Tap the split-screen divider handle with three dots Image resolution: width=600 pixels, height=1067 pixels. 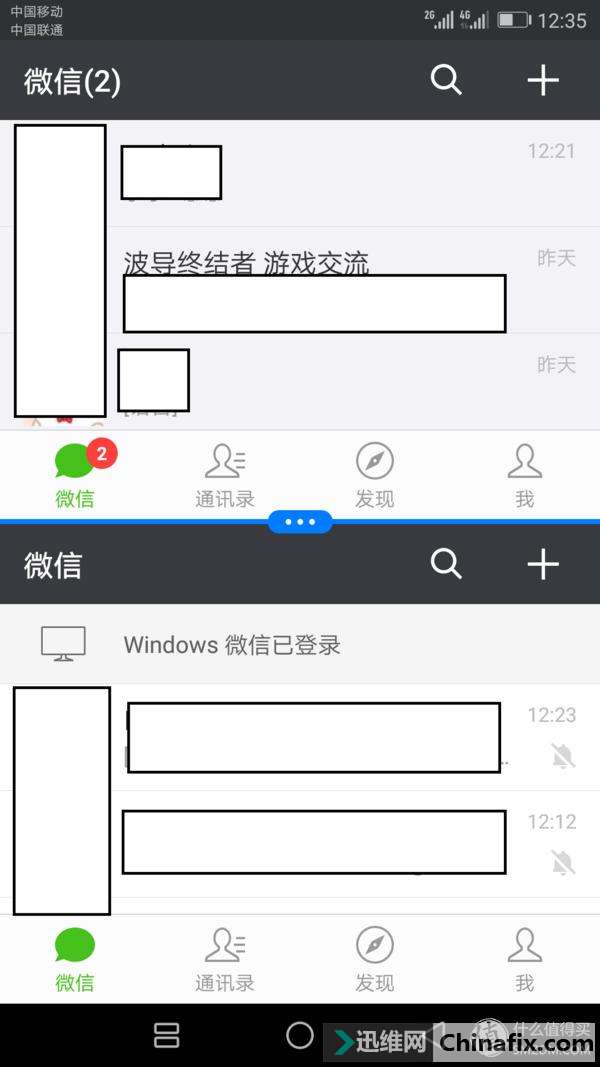click(x=300, y=522)
